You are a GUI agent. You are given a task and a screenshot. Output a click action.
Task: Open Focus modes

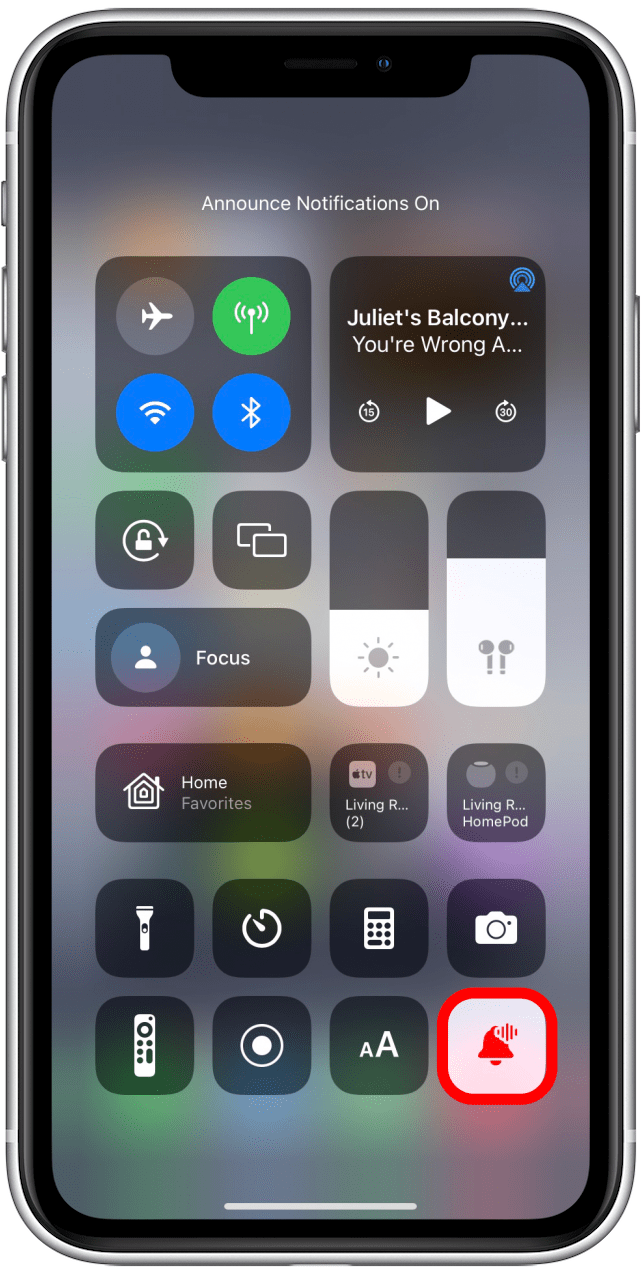tap(203, 657)
